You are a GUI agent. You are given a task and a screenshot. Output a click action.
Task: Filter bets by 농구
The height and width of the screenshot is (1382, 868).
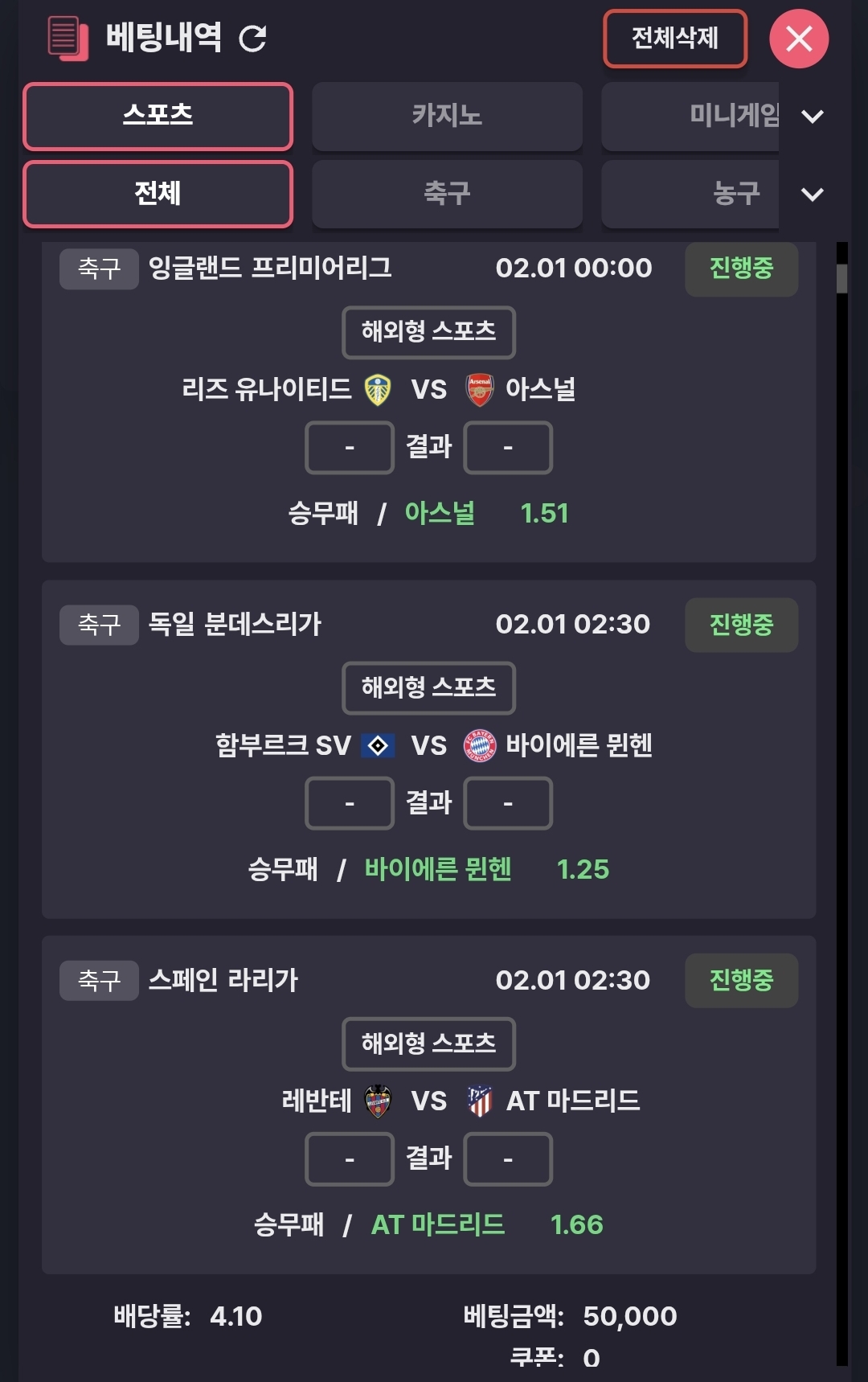tap(691, 194)
